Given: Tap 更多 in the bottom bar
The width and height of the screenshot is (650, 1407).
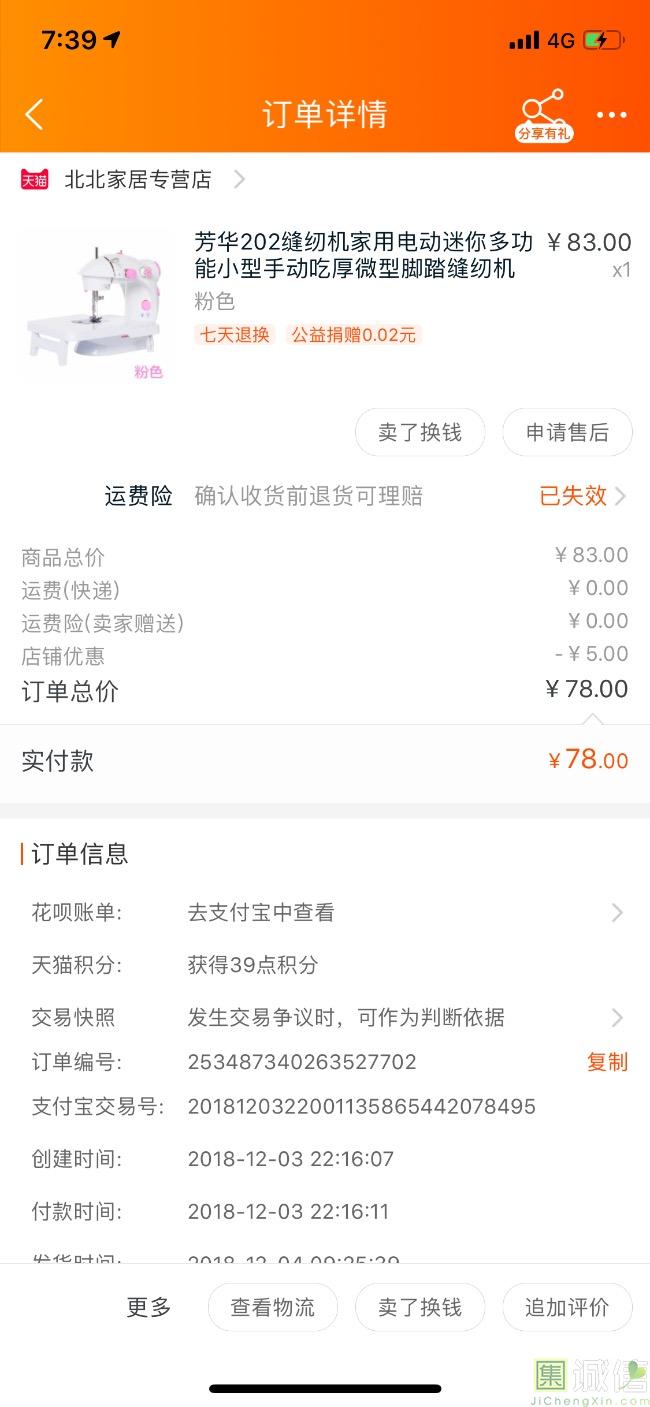Looking at the screenshot, I should tap(149, 1307).
